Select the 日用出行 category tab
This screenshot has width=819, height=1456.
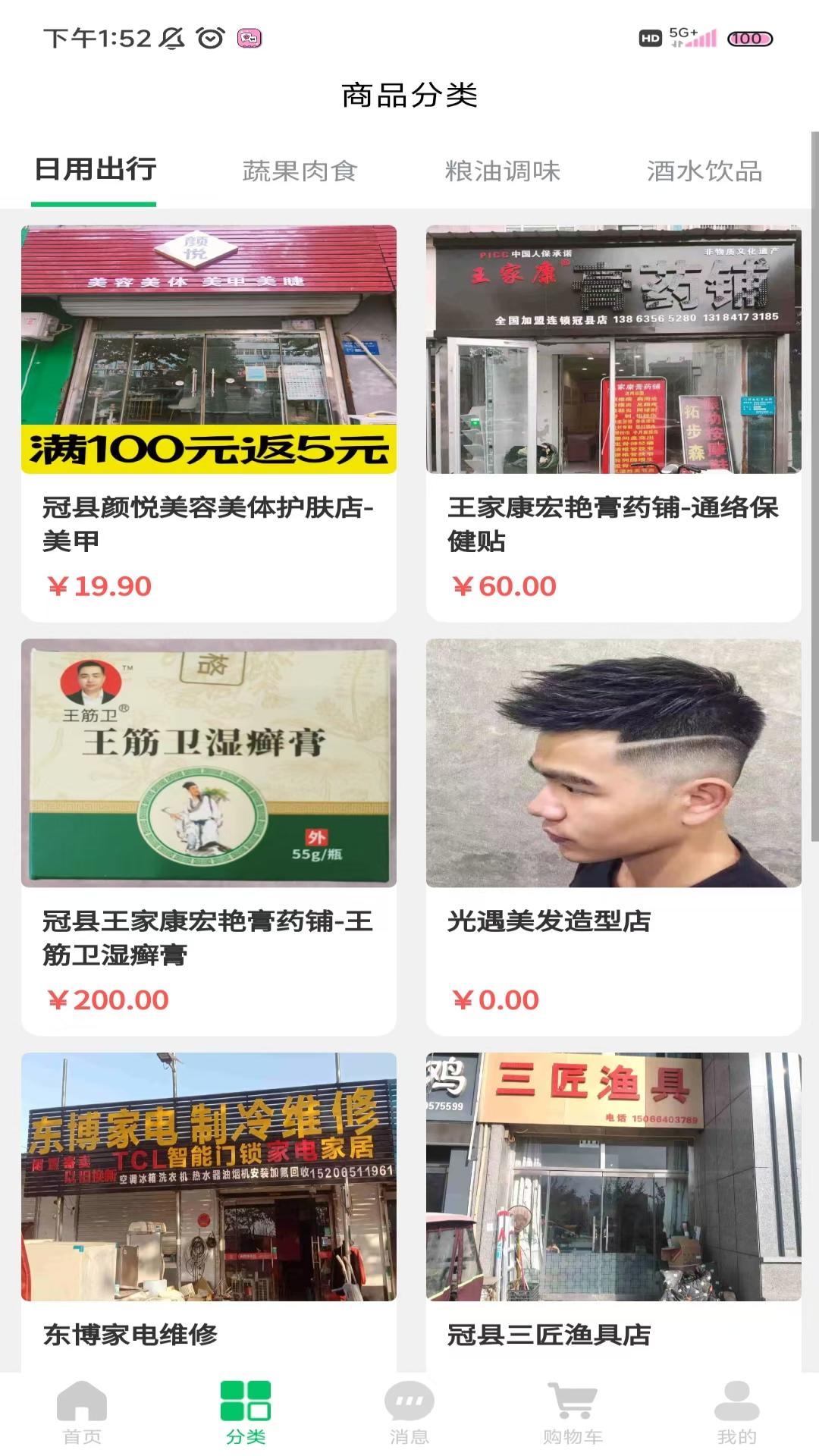coord(96,170)
